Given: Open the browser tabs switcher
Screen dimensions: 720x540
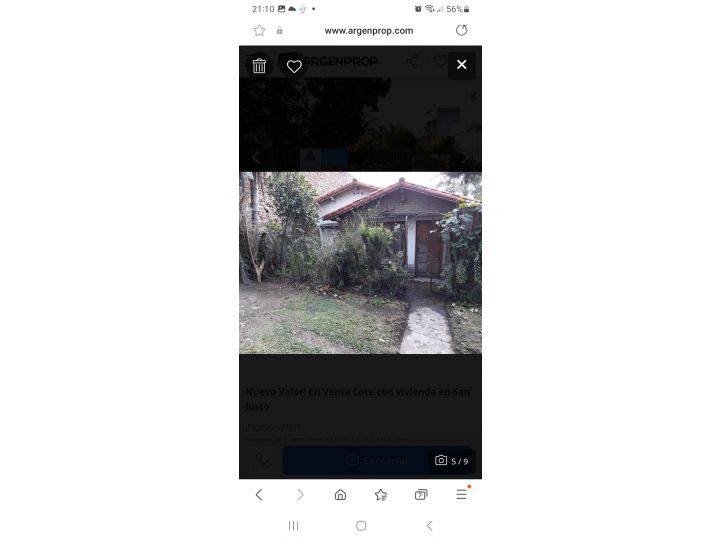Looking at the screenshot, I should coord(421,494).
